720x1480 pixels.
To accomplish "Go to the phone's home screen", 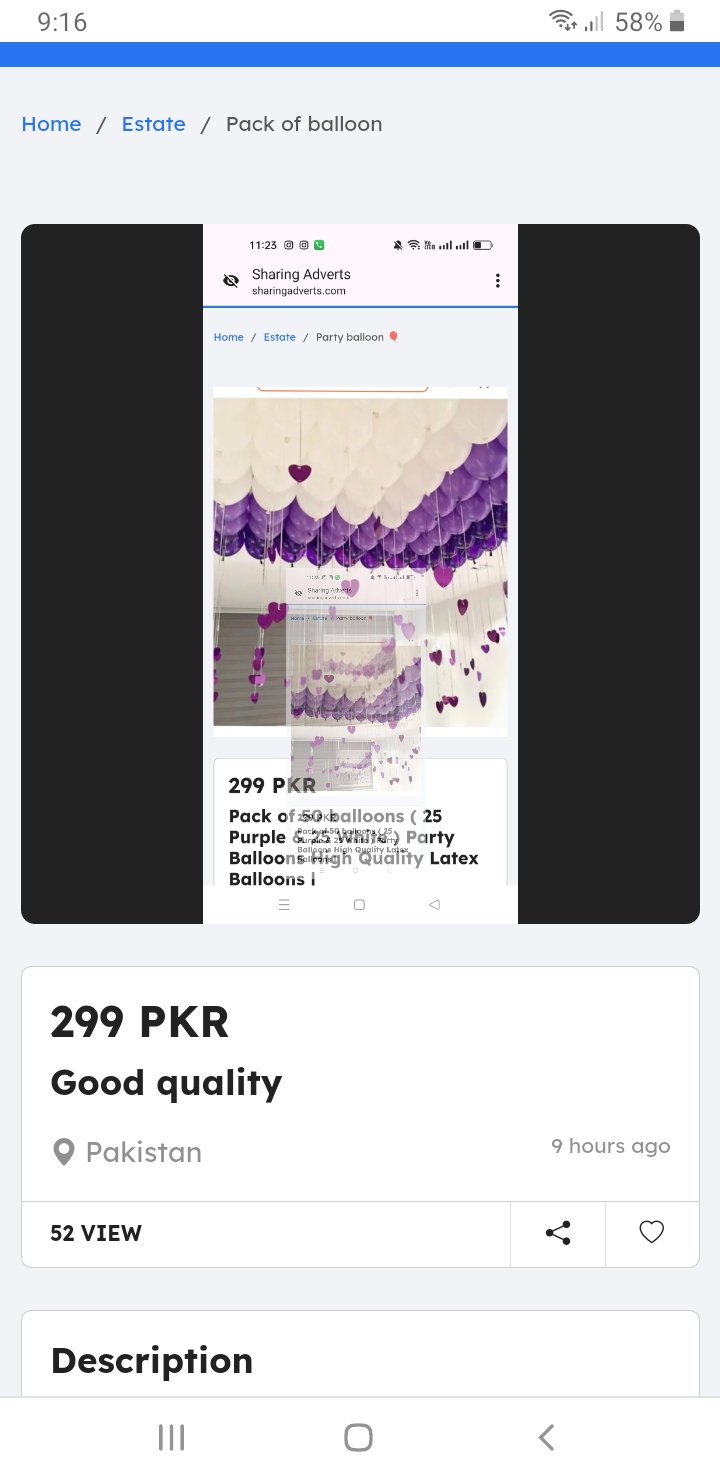I will click(x=359, y=1437).
